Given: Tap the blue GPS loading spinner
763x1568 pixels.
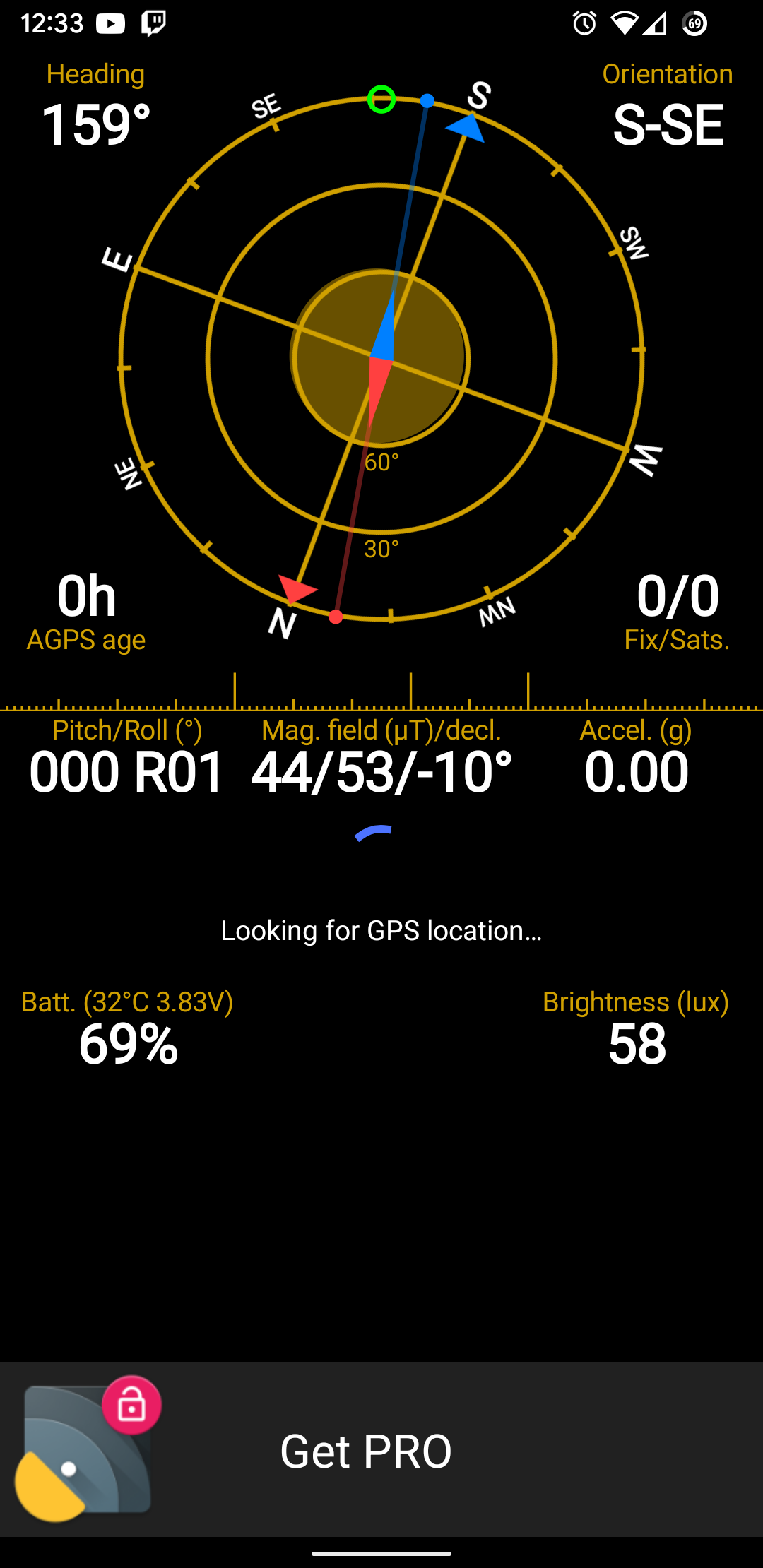Looking at the screenshot, I should (x=373, y=831).
